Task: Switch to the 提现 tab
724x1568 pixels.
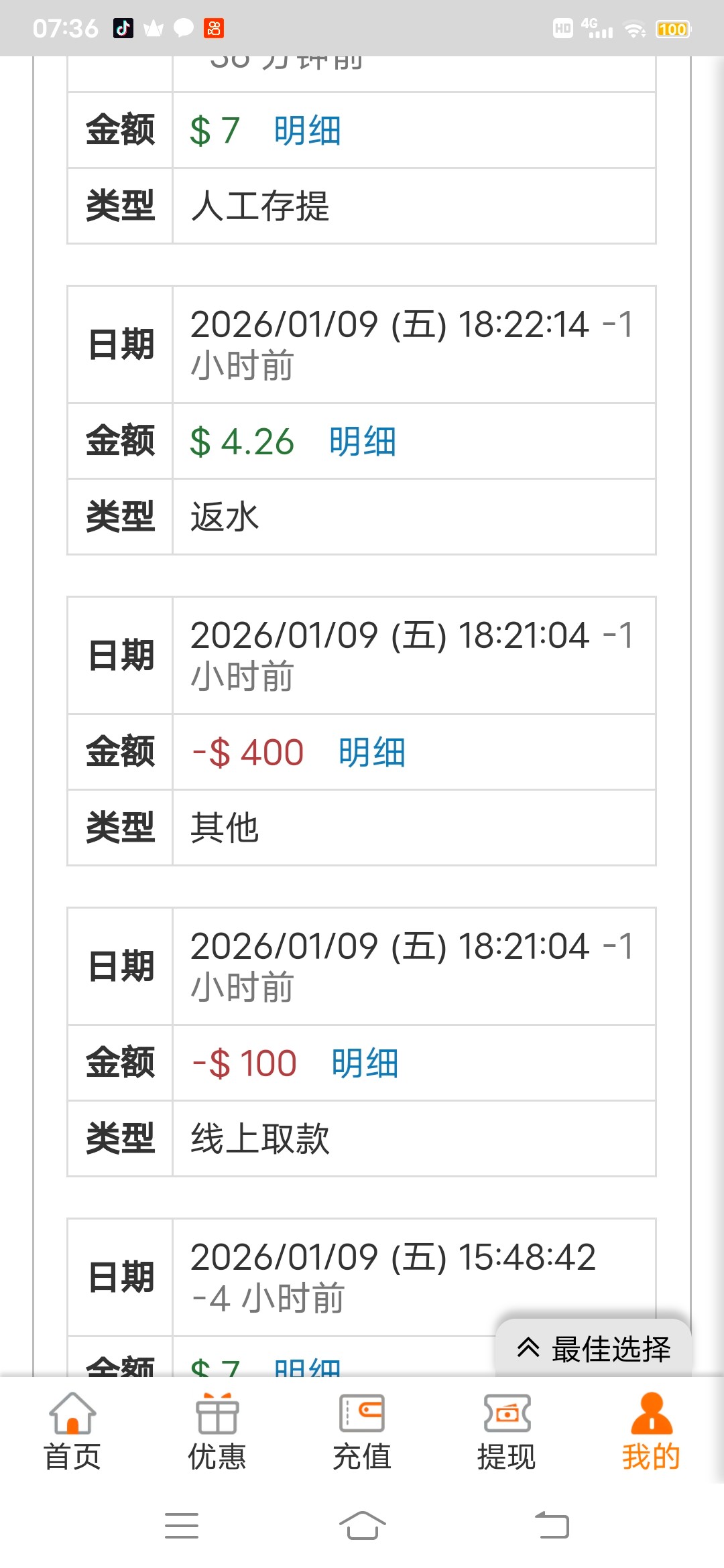Action: (507, 1430)
